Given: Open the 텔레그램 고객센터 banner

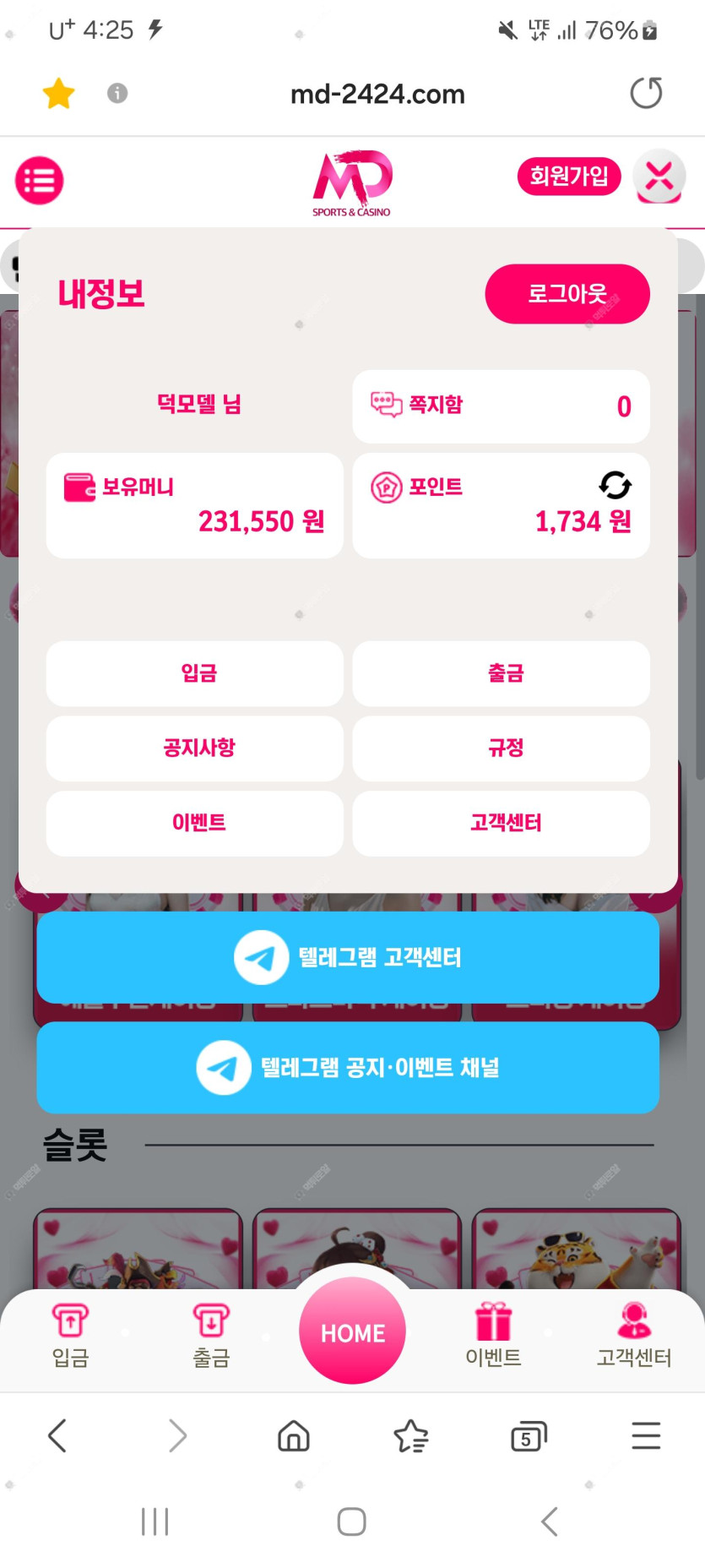Looking at the screenshot, I should tap(348, 957).
